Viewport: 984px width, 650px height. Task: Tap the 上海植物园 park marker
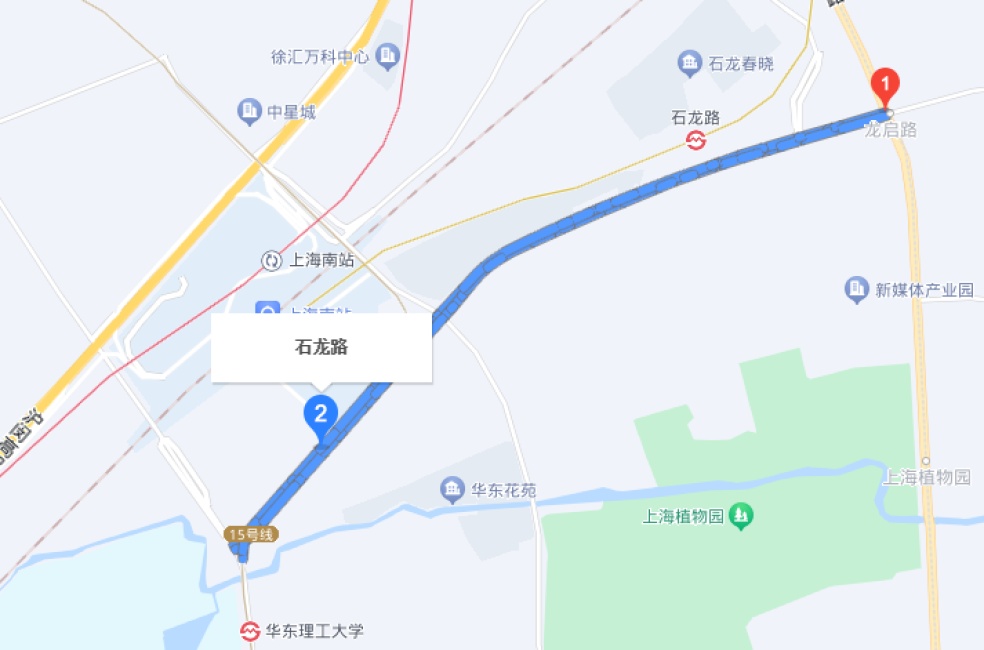click(x=741, y=516)
